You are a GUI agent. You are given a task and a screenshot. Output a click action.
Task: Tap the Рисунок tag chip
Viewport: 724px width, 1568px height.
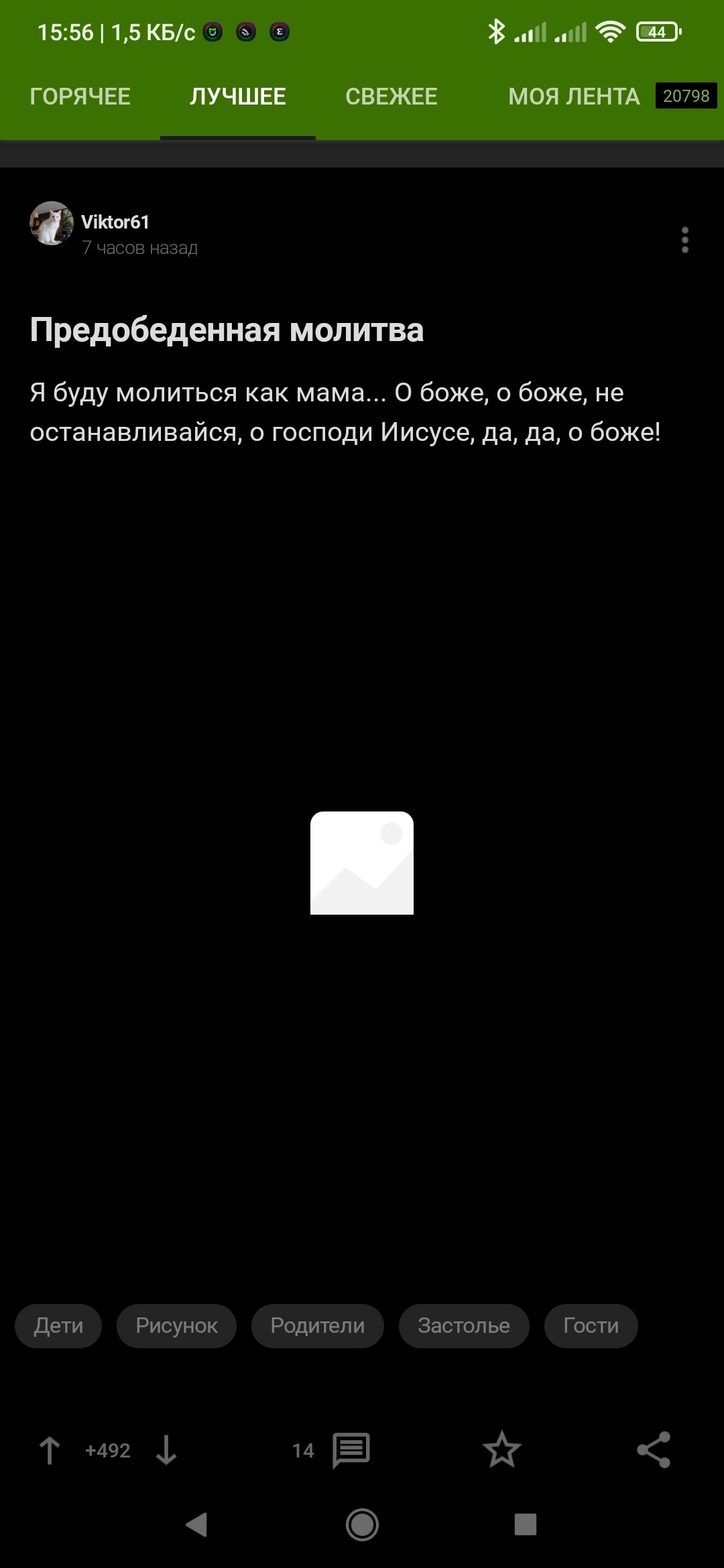[x=176, y=1325]
